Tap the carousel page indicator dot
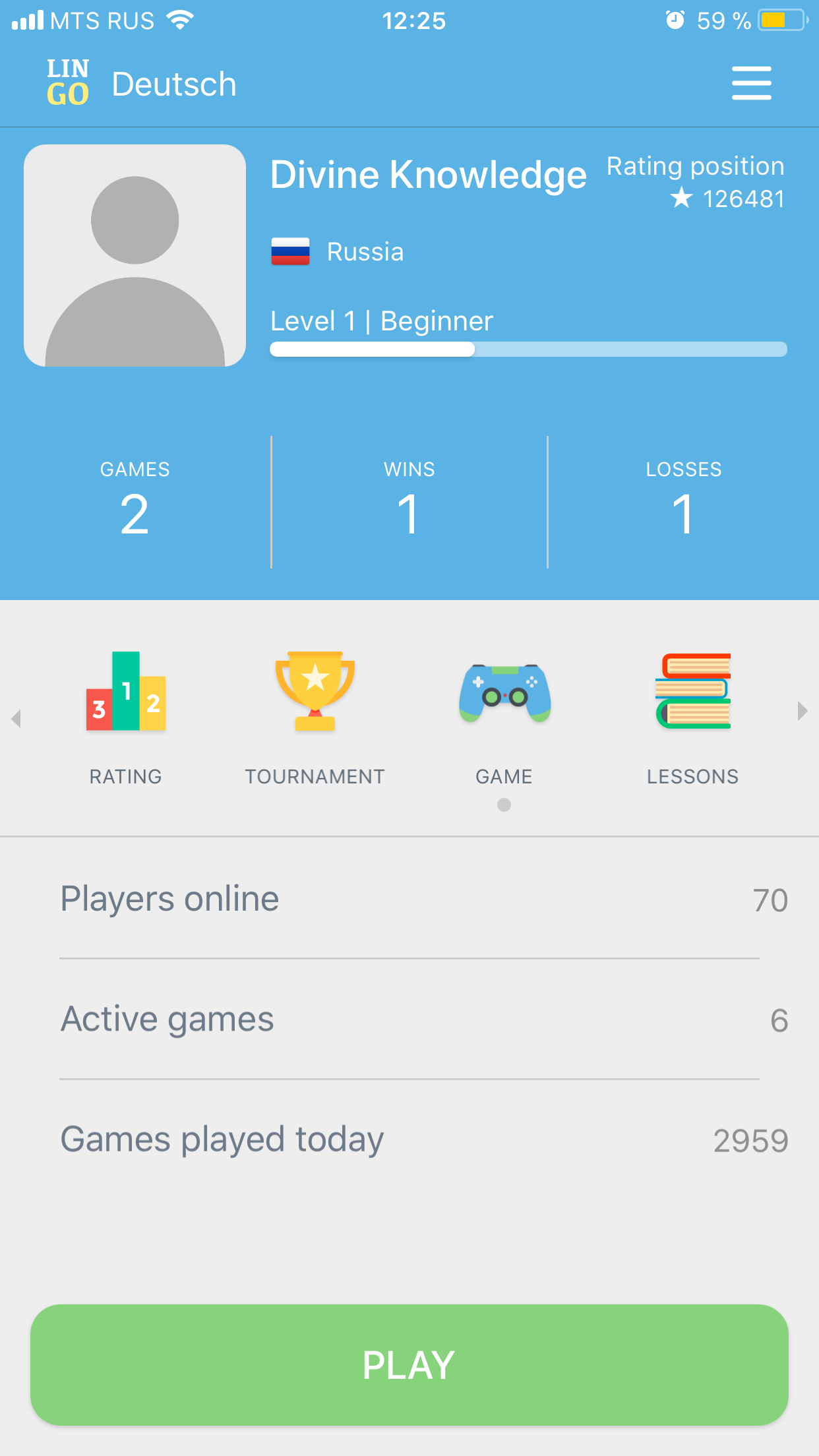819x1456 pixels. (x=503, y=804)
